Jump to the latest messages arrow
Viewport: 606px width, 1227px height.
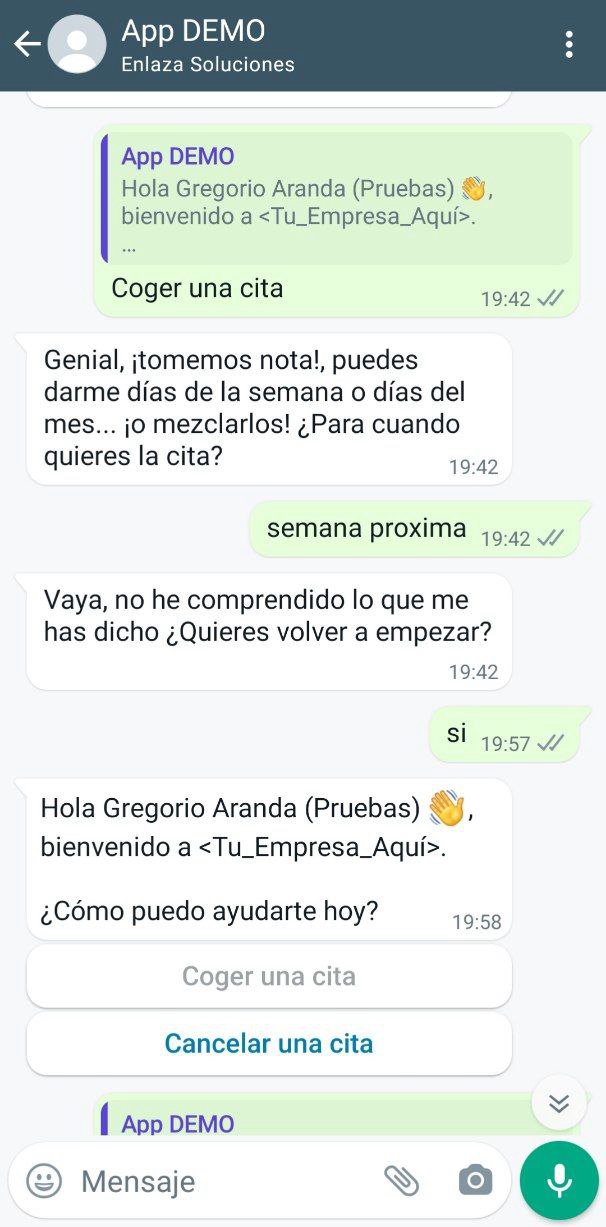click(x=559, y=1102)
